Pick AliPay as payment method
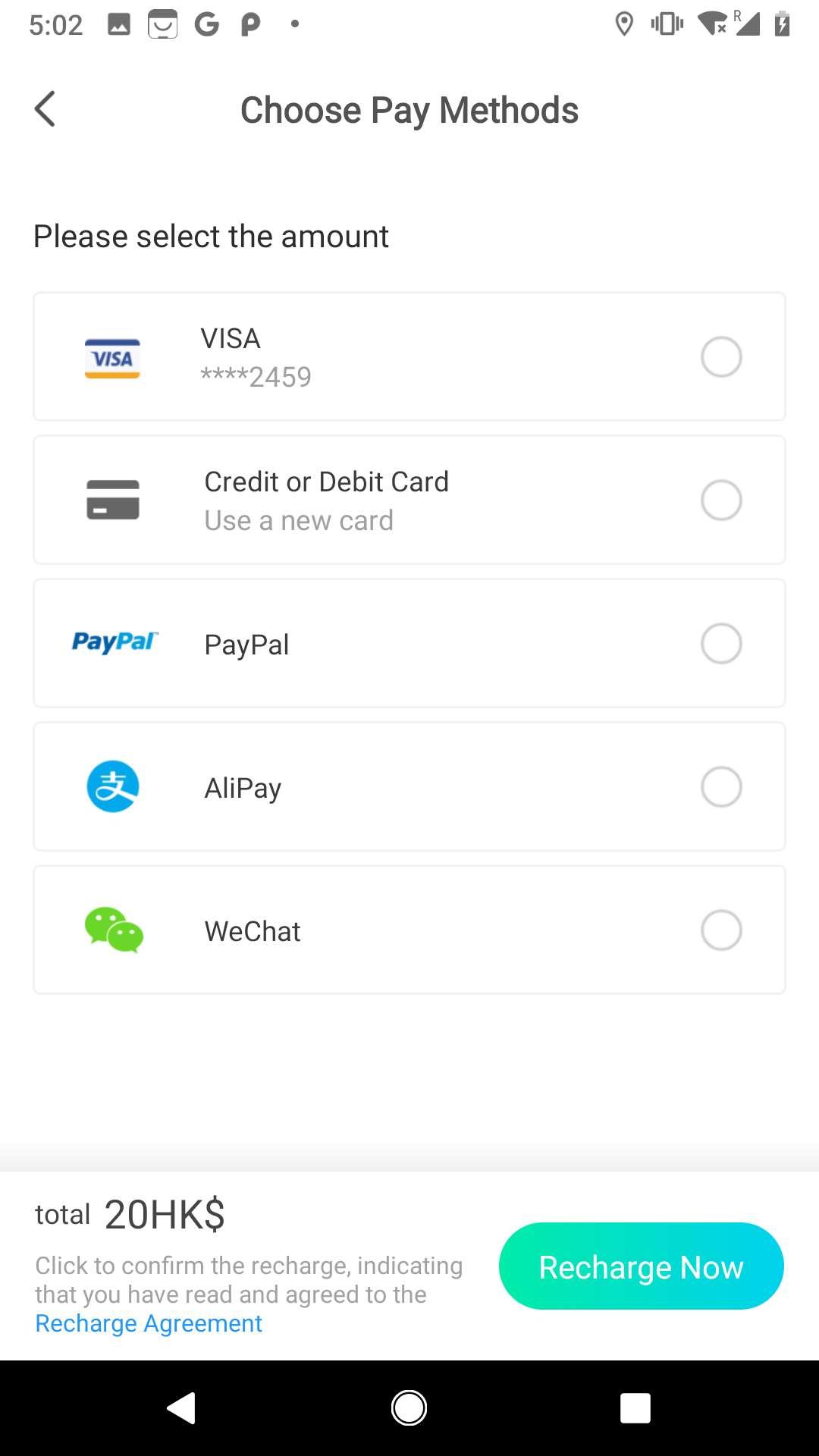The width and height of the screenshot is (819, 1456). [409, 786]
